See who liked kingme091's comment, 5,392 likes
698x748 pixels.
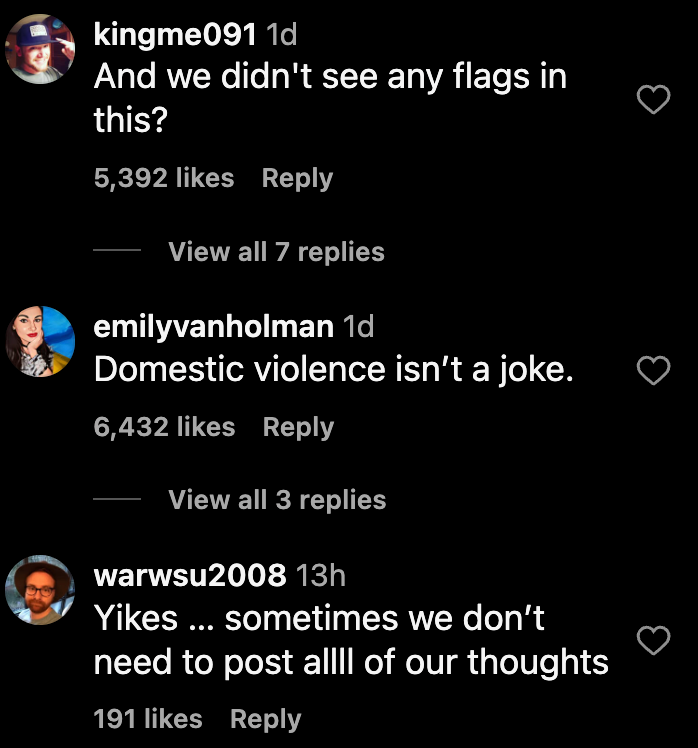[x=163, y=179]
